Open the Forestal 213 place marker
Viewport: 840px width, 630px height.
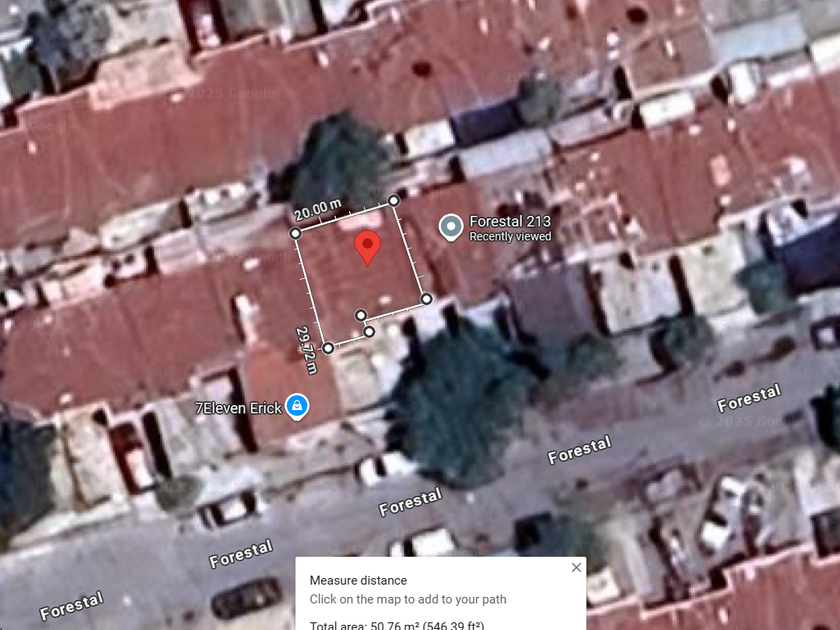pyautogui.click(x=452, y=228)
